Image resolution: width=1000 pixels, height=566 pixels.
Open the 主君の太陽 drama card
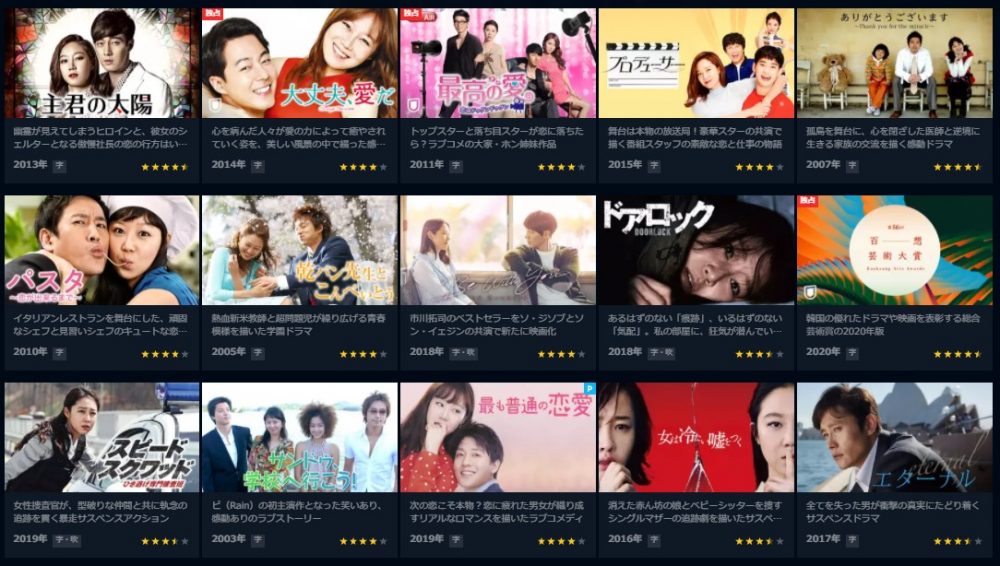101,63
